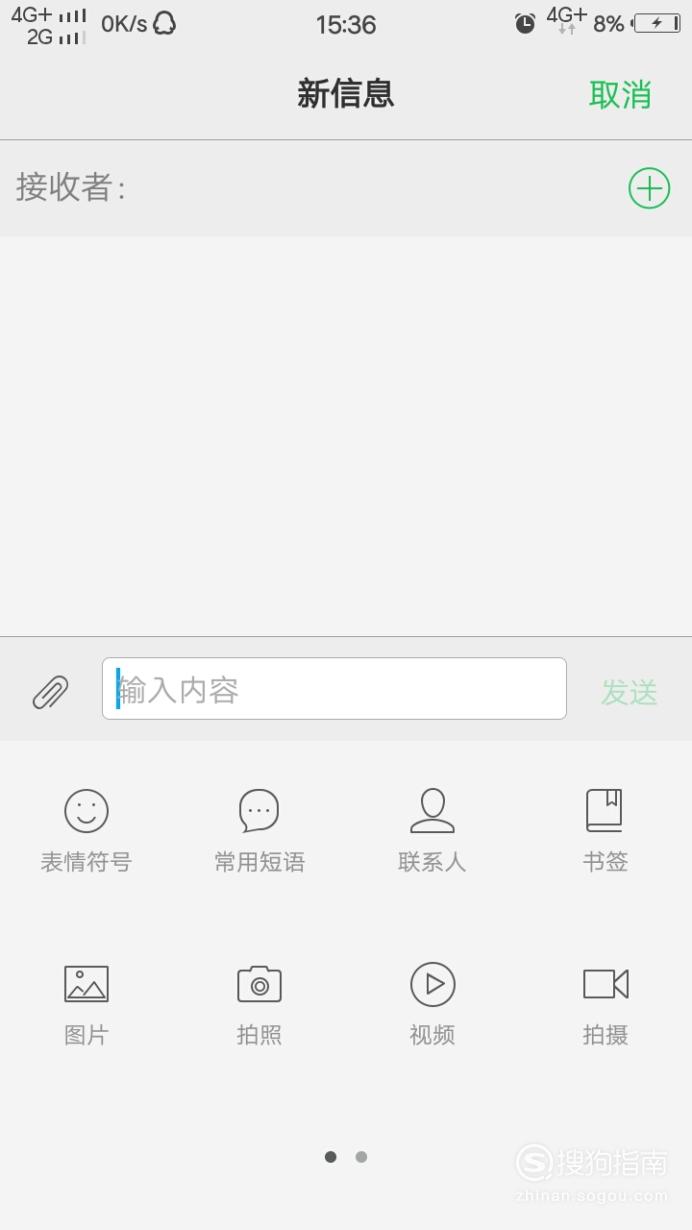Tap the second page indicator dot
Image resolution: width=692 pixels, height=1230 pixels.
pos(361,1157)
